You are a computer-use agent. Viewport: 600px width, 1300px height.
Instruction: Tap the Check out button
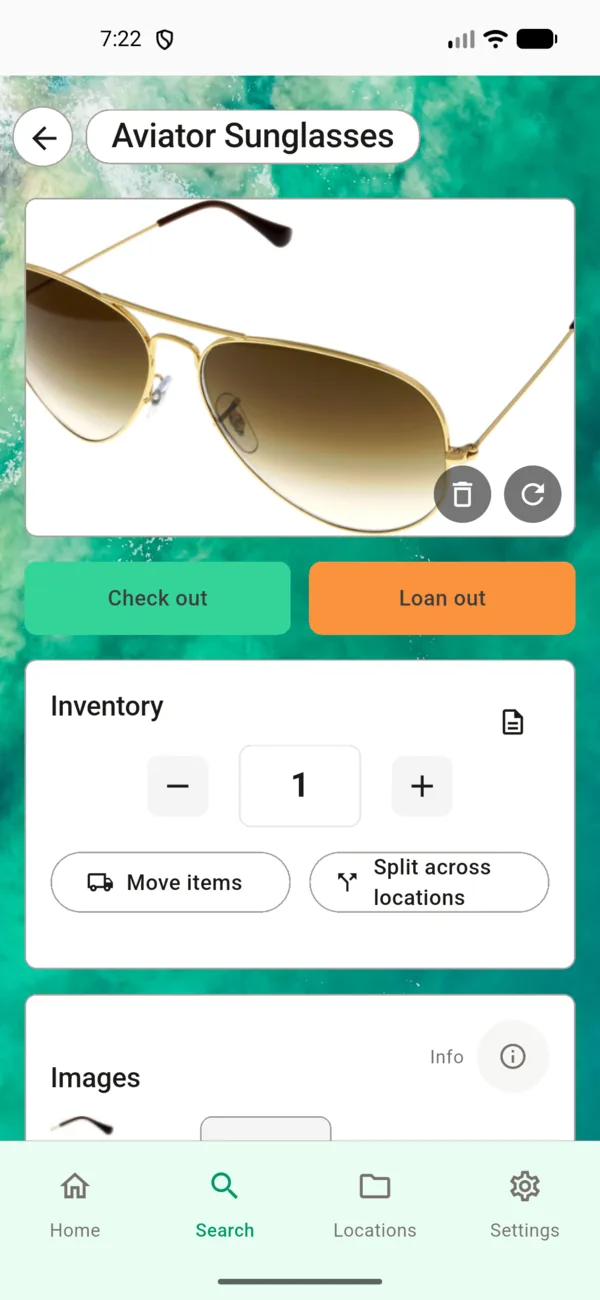[x=158, y=598]
